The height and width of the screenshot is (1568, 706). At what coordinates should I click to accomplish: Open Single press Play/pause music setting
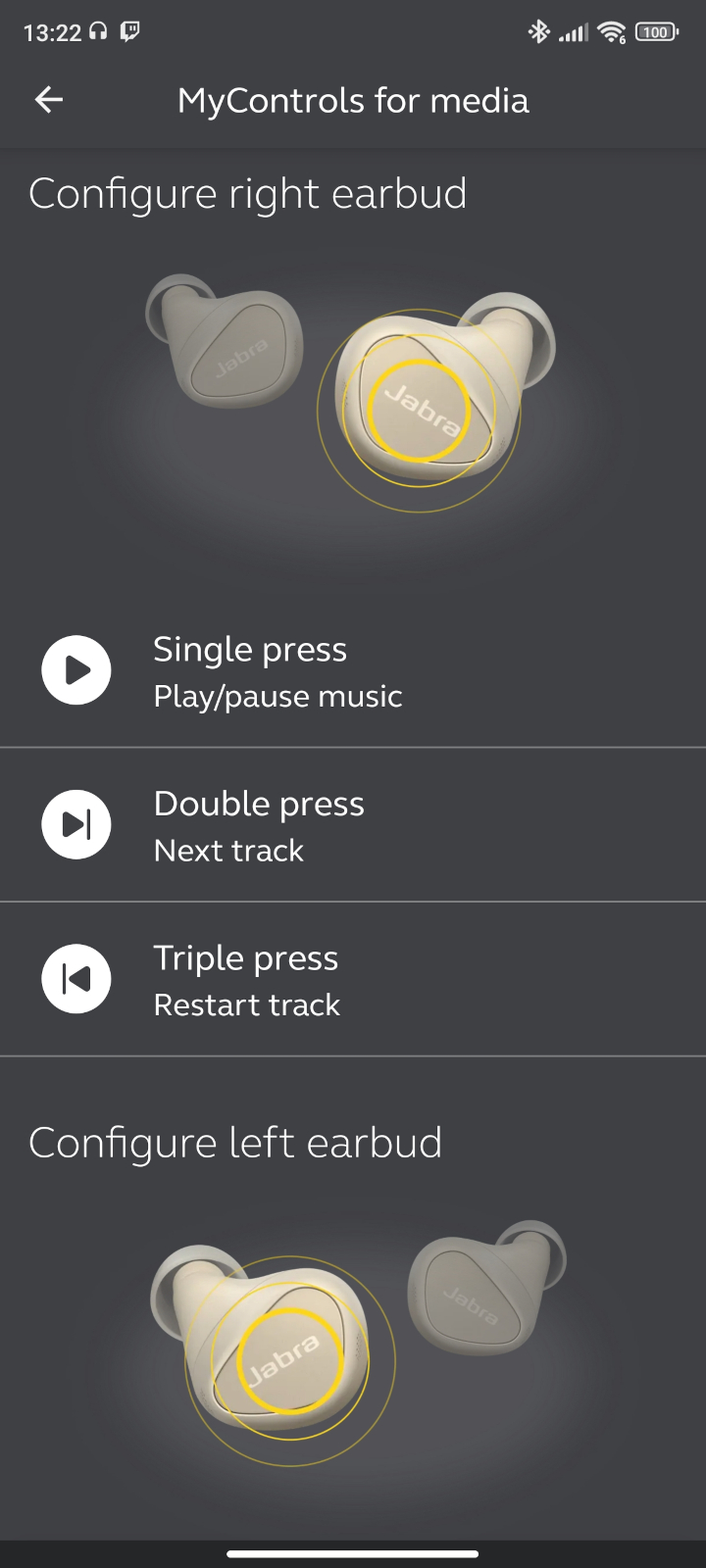pos(353,671)
